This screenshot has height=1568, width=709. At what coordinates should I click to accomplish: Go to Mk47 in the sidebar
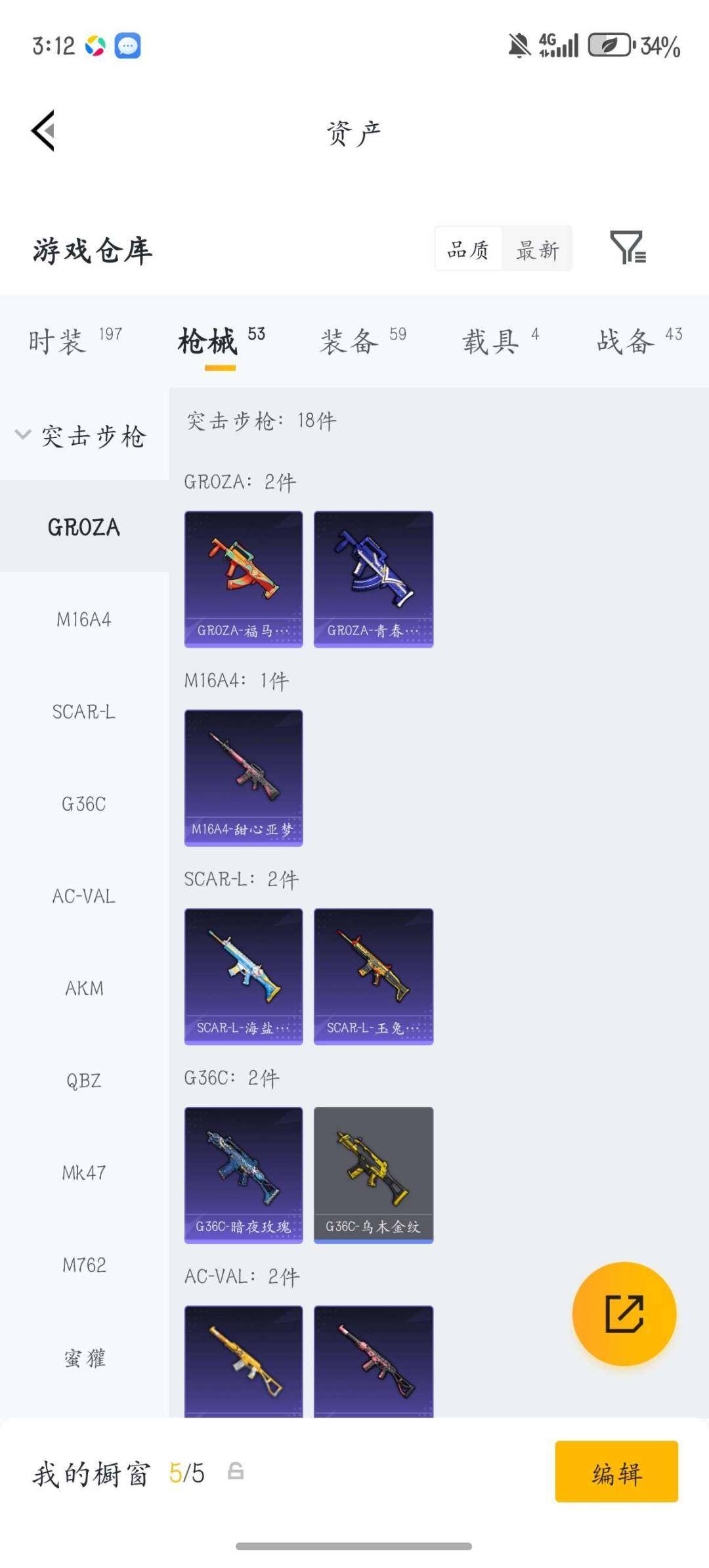84,1173
